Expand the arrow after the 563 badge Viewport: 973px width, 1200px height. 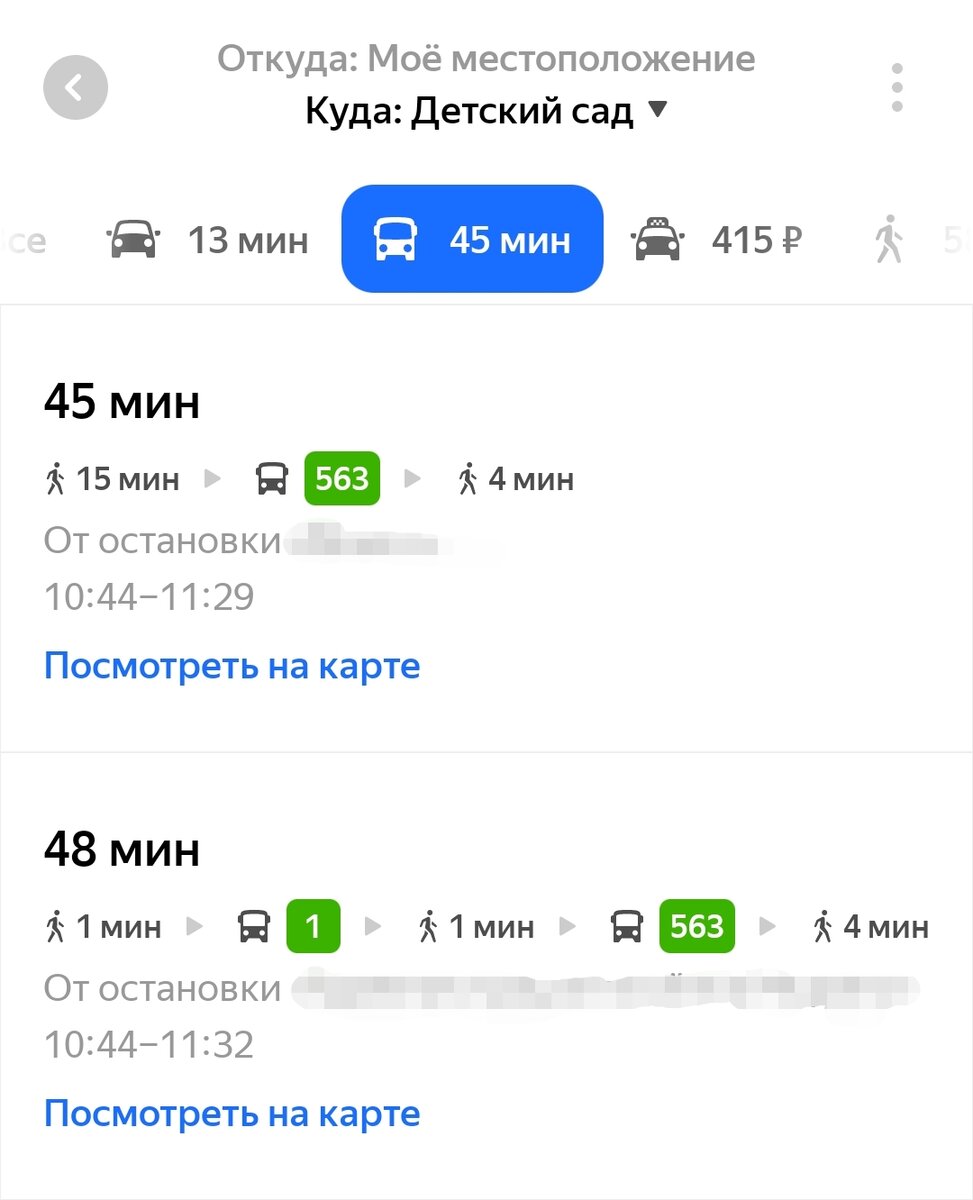point(413,478)
